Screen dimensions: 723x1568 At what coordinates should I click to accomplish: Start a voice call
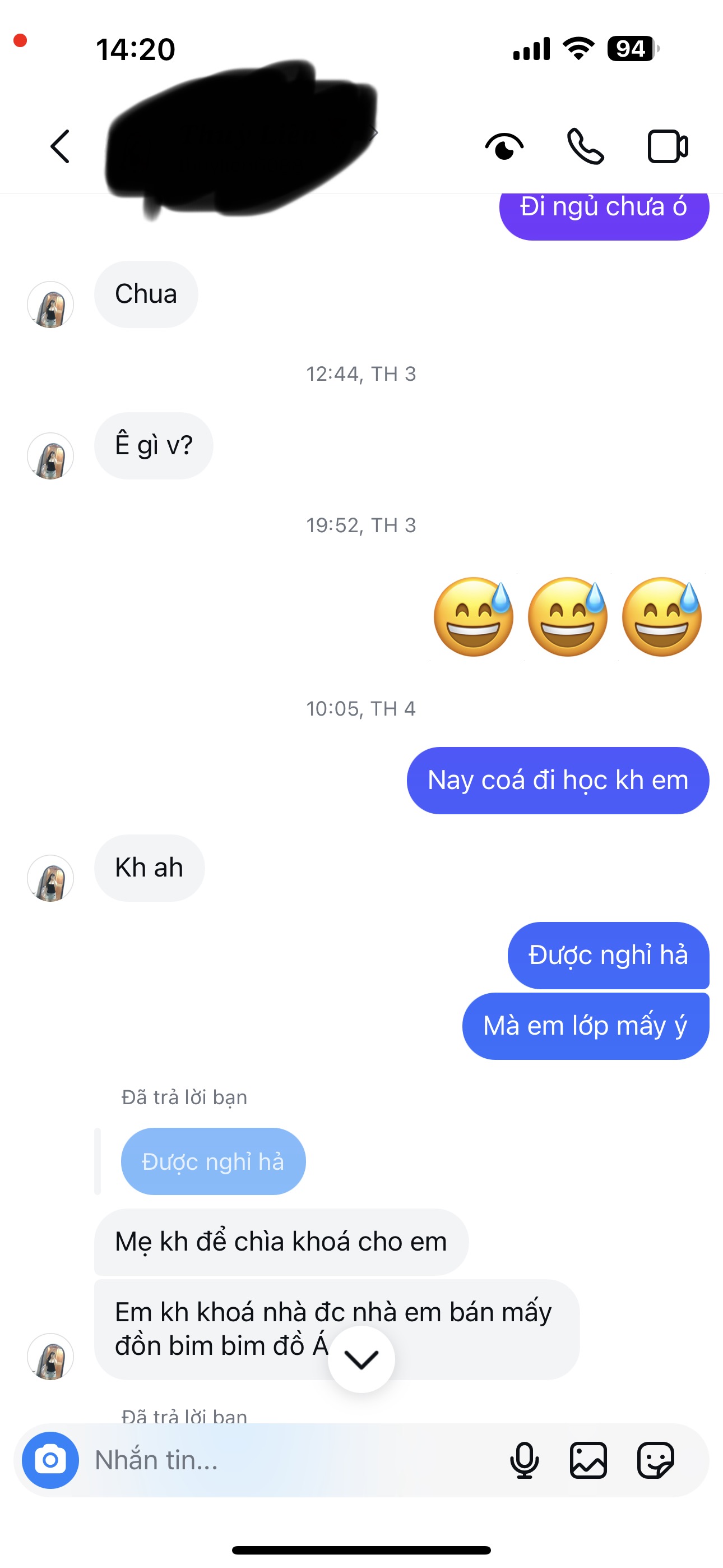[586, 147]
